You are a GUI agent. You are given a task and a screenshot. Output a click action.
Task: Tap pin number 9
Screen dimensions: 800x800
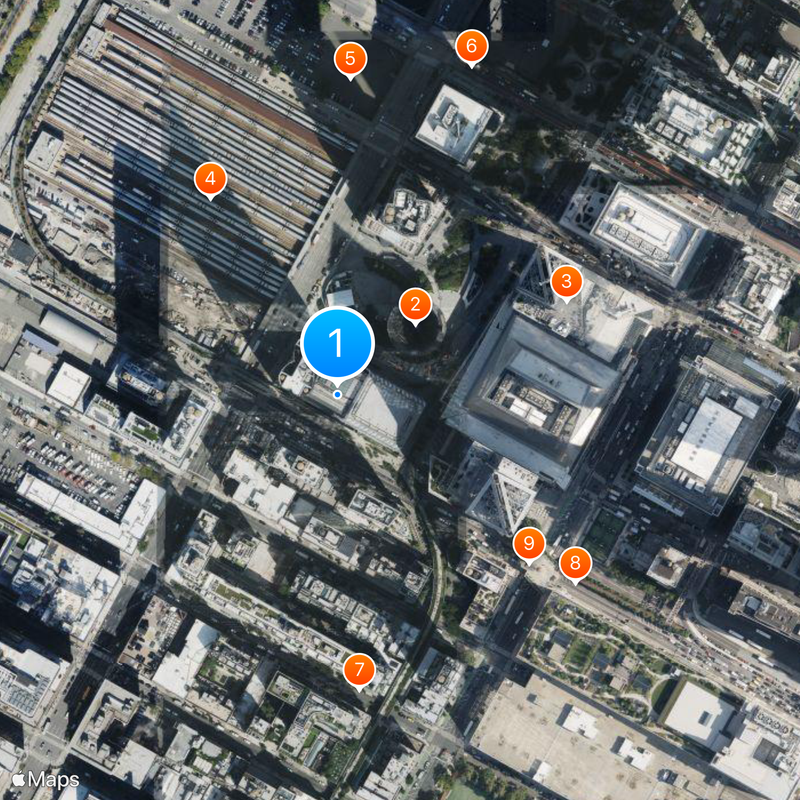coord(529,544)
